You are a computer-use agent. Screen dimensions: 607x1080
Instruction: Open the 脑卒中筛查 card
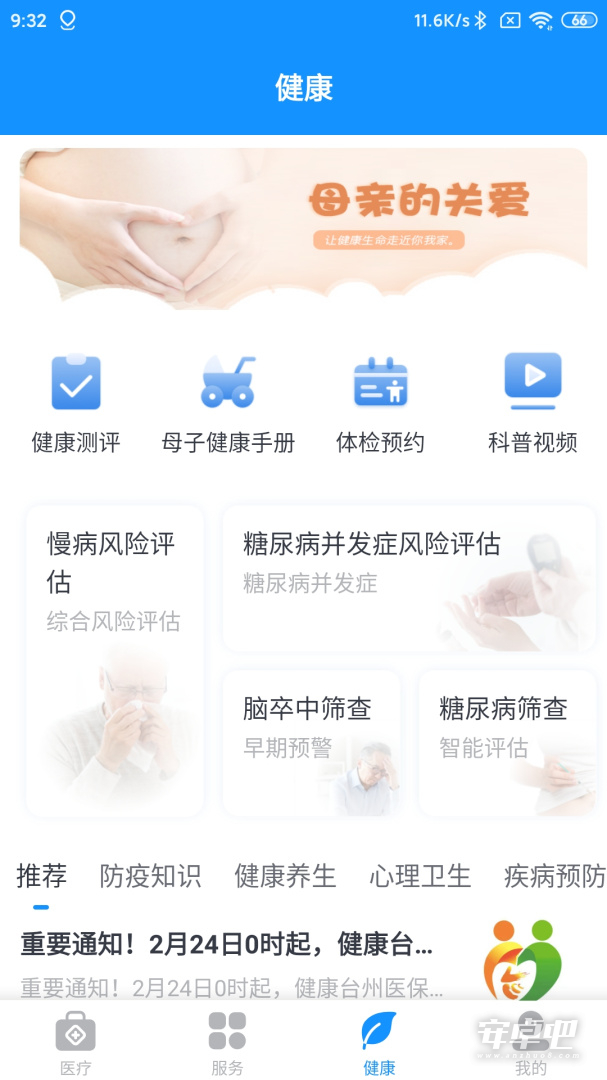click(x=311, y=744)
